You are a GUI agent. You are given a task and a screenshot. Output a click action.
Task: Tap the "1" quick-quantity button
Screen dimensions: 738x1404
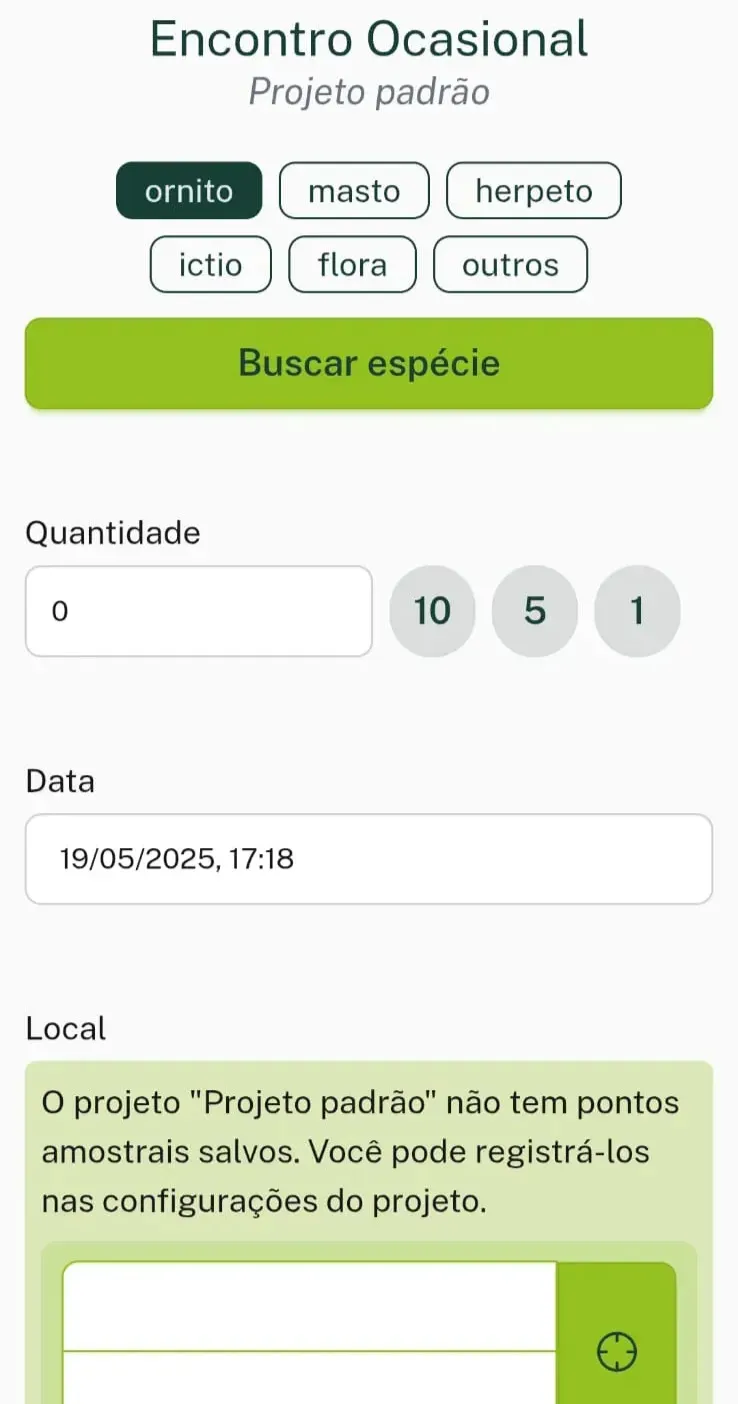637,611
